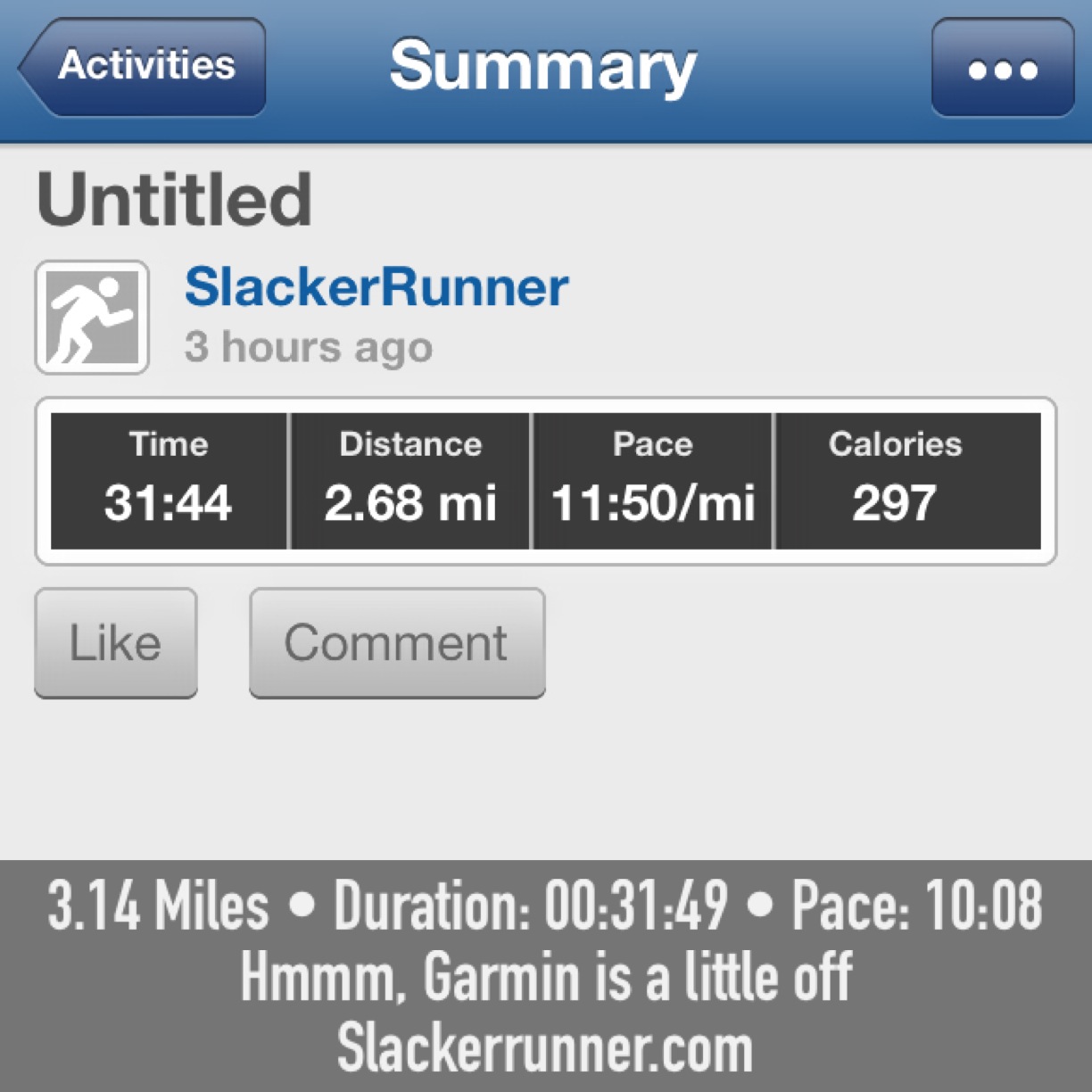Comment on this activity
1092x1092 pixels.
(x=396, y=642)
